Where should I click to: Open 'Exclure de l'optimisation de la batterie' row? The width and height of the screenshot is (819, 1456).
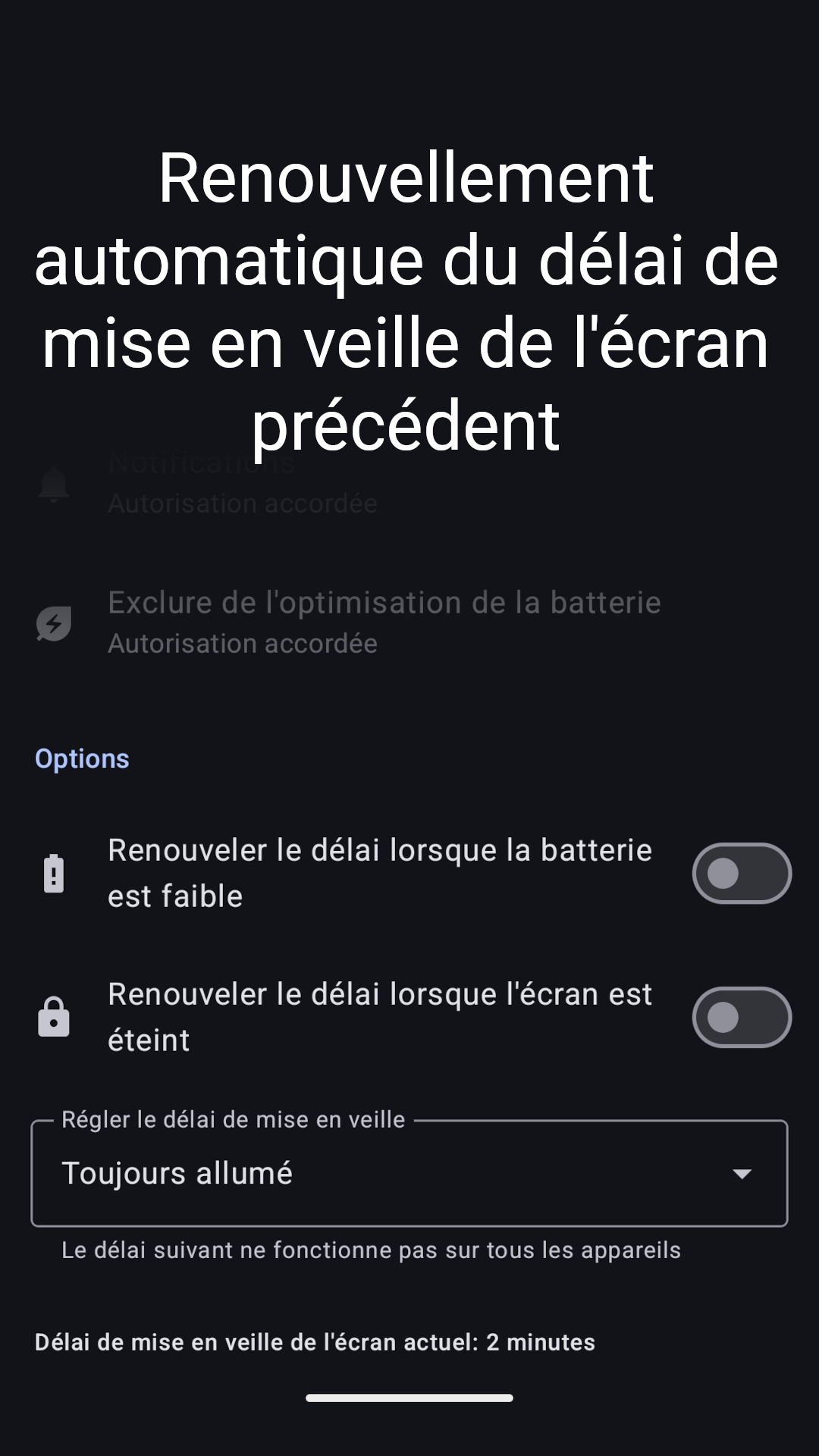pyautogui.click(x=384, y=622)
